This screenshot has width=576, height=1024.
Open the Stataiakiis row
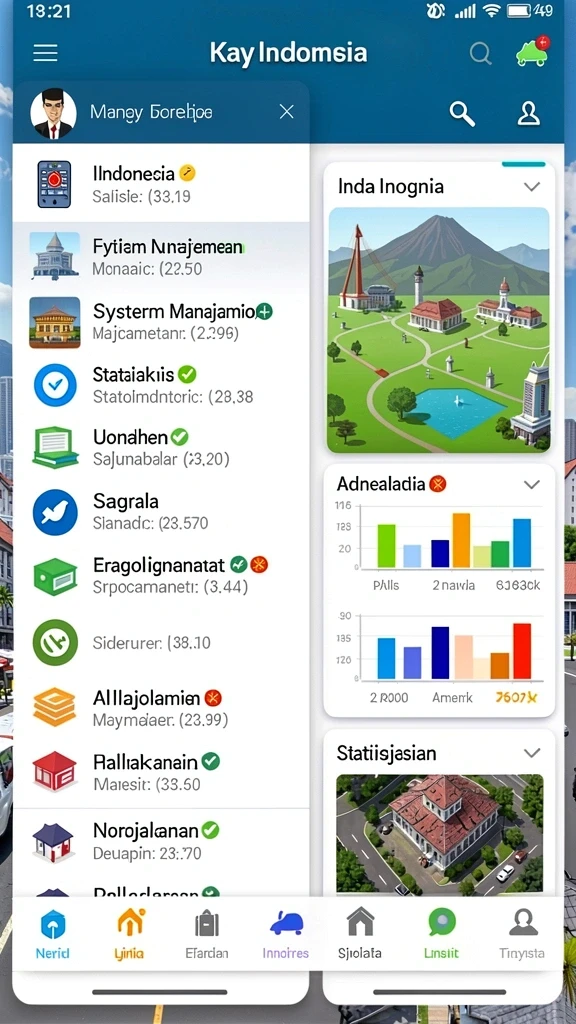click(161, 385)
